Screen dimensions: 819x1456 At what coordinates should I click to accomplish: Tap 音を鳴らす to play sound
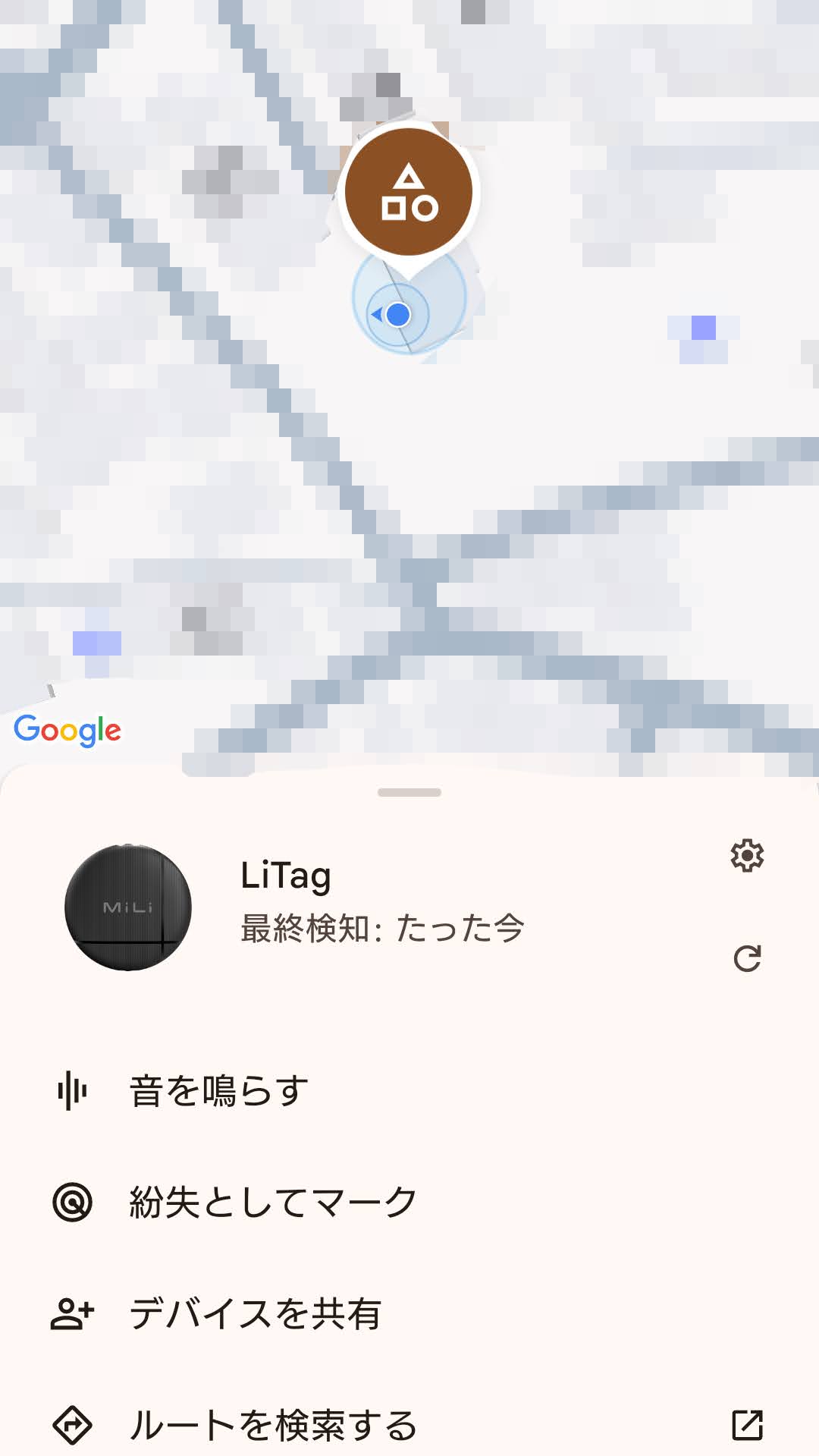(x=409, y=1091)
